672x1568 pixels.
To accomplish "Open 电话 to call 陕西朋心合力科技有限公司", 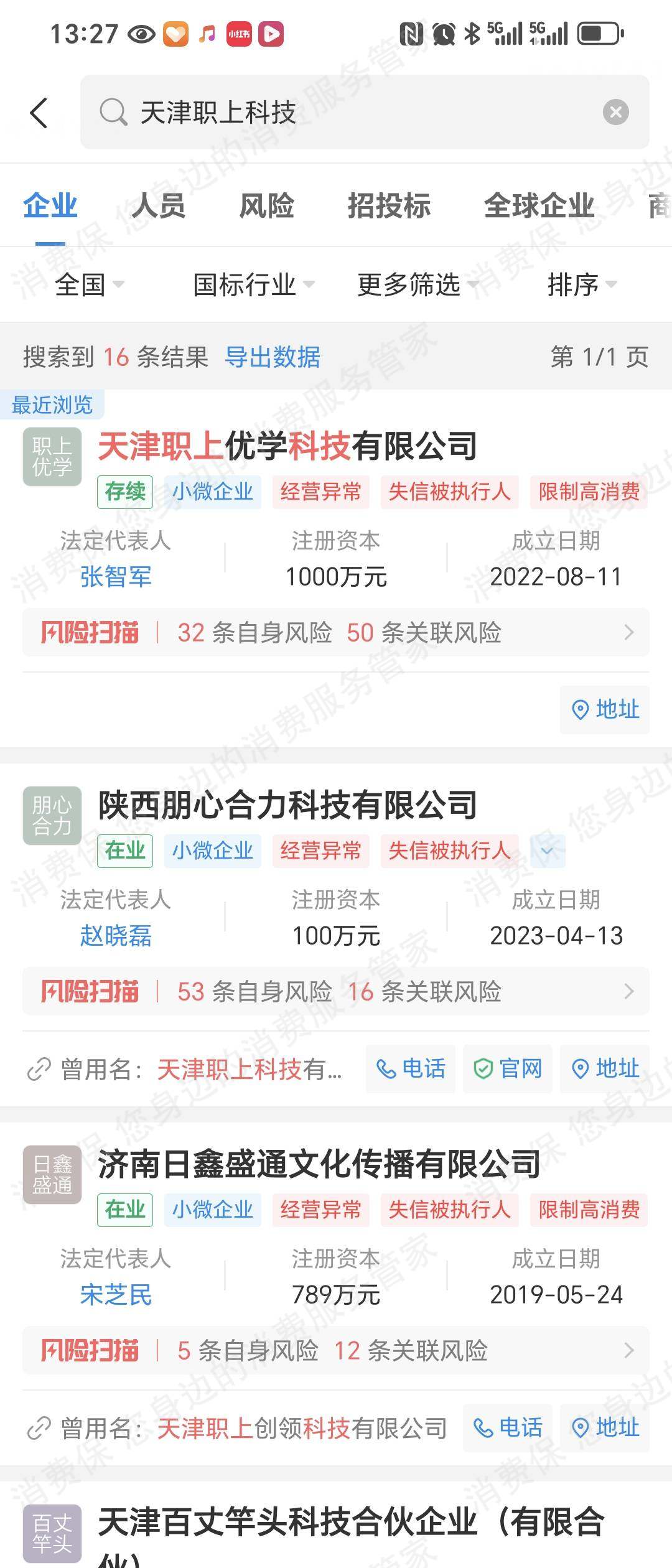I will 410,1069.
